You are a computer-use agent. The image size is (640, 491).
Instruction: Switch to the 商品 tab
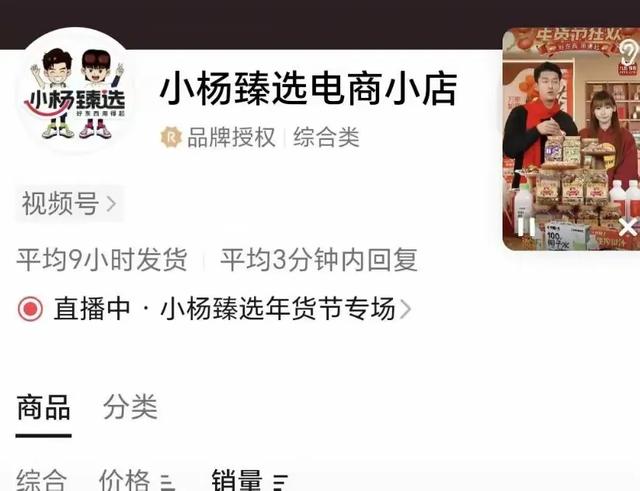[43, 407]
